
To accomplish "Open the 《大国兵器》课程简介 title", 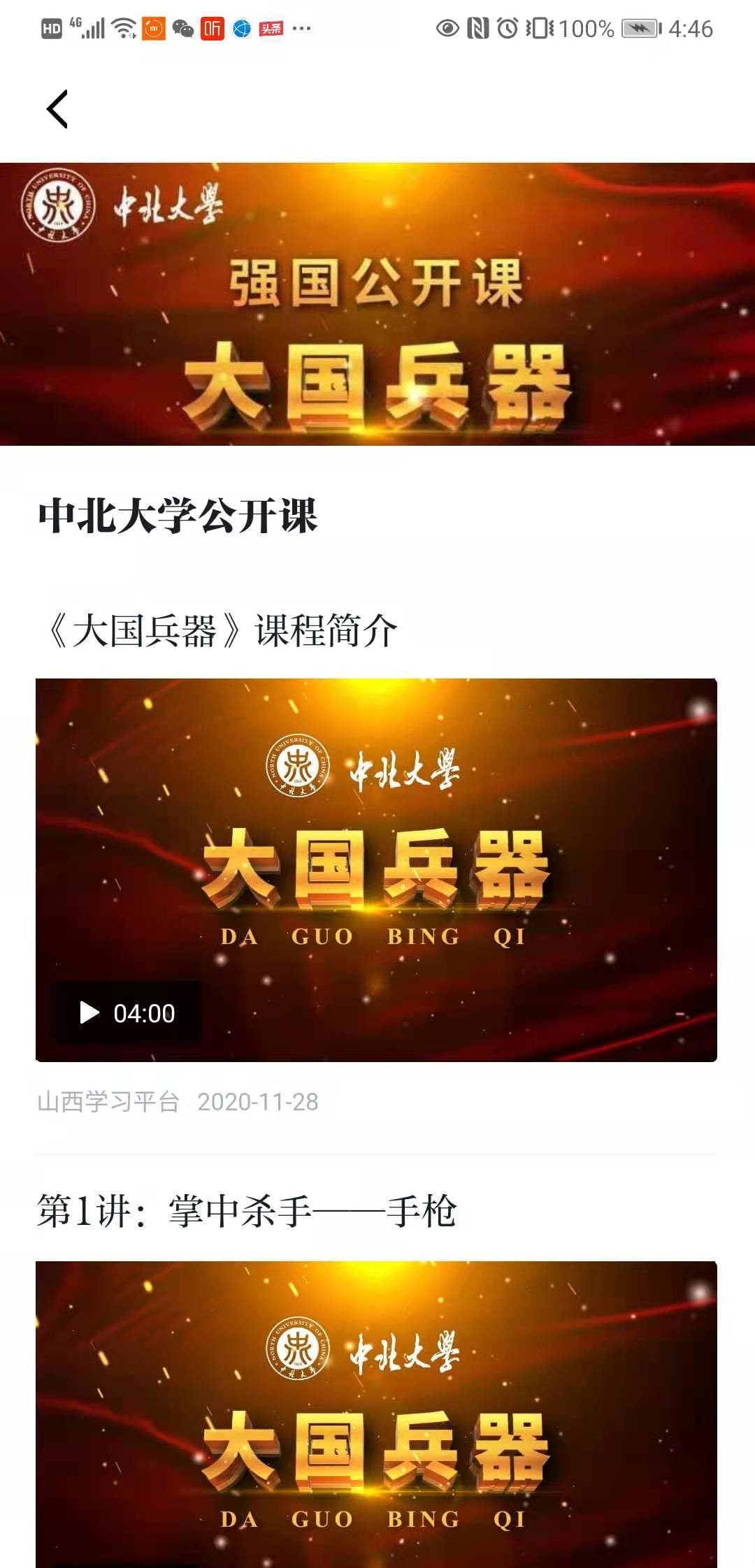I will coord(222,630).
